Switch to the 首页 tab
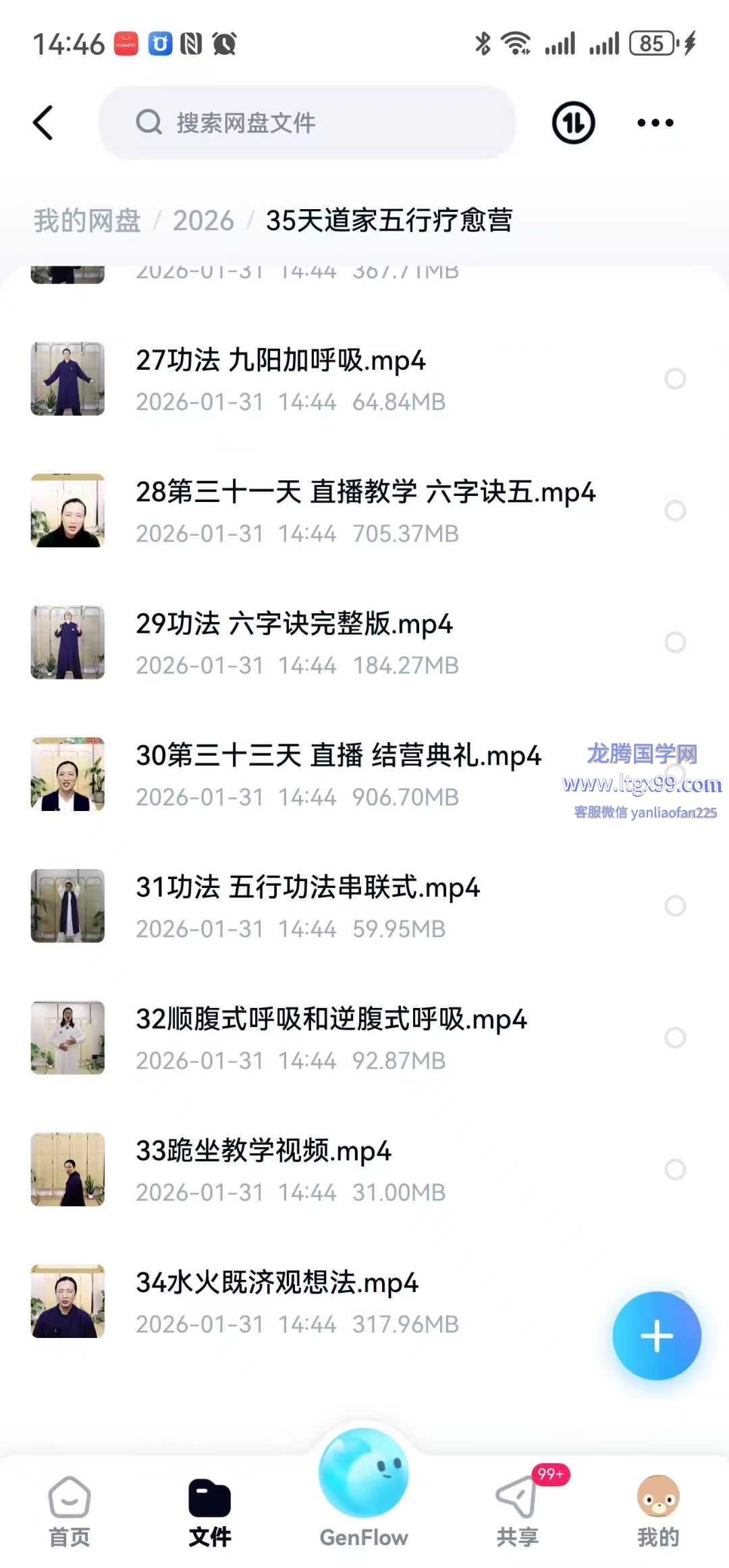The image size is (729, 1568). point(70,1511)
